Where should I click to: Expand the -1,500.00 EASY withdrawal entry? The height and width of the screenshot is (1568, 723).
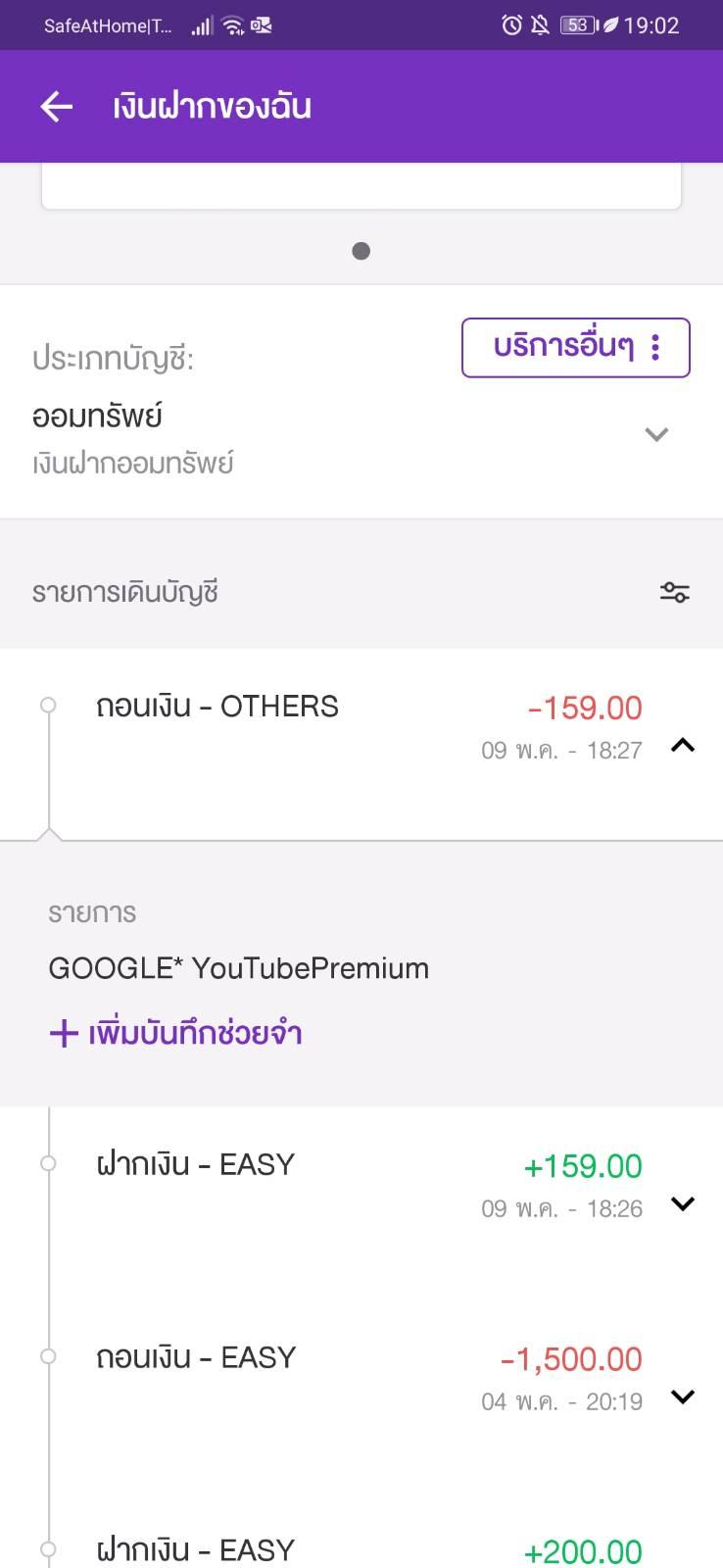[683, 1397]
